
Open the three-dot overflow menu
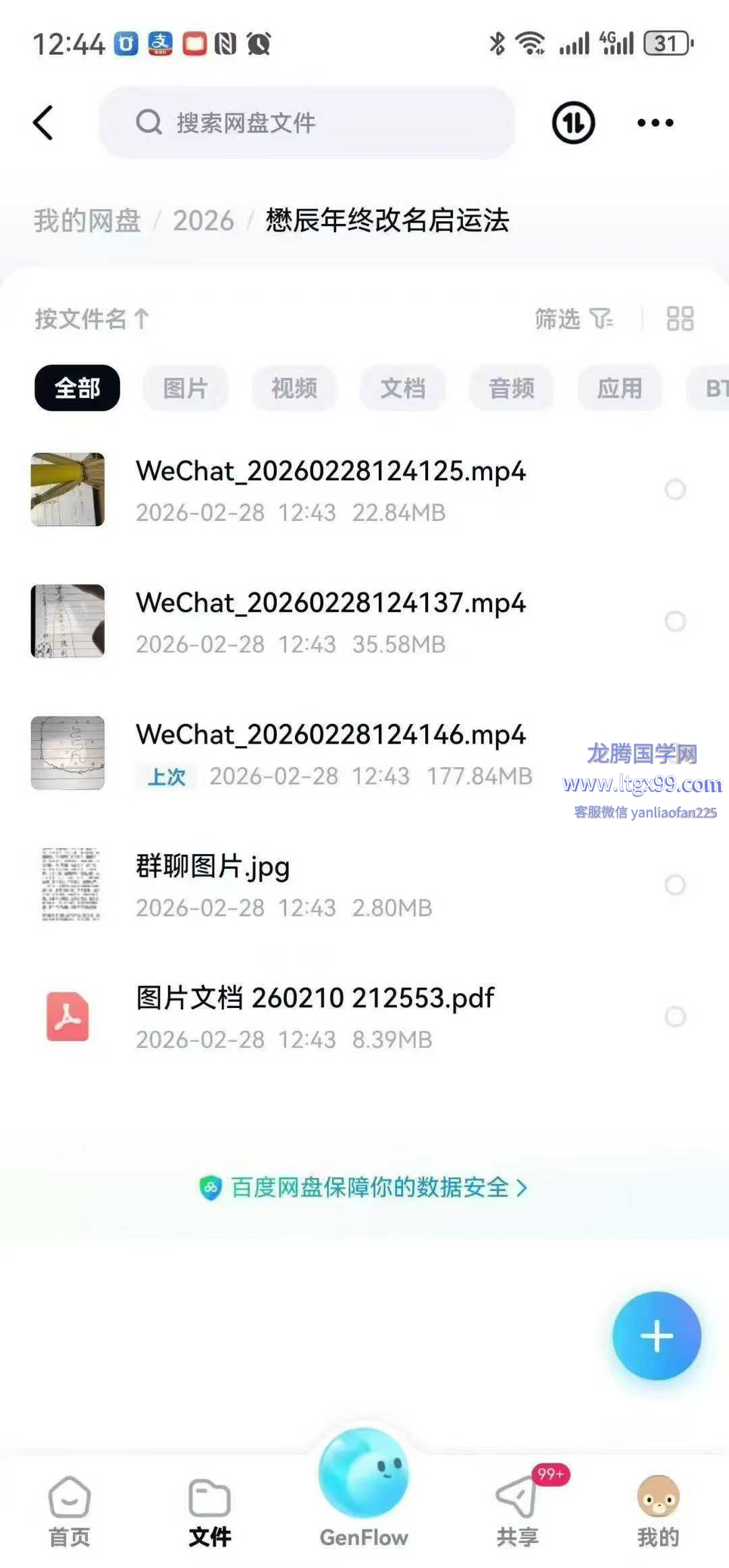(x=655, y=123)
